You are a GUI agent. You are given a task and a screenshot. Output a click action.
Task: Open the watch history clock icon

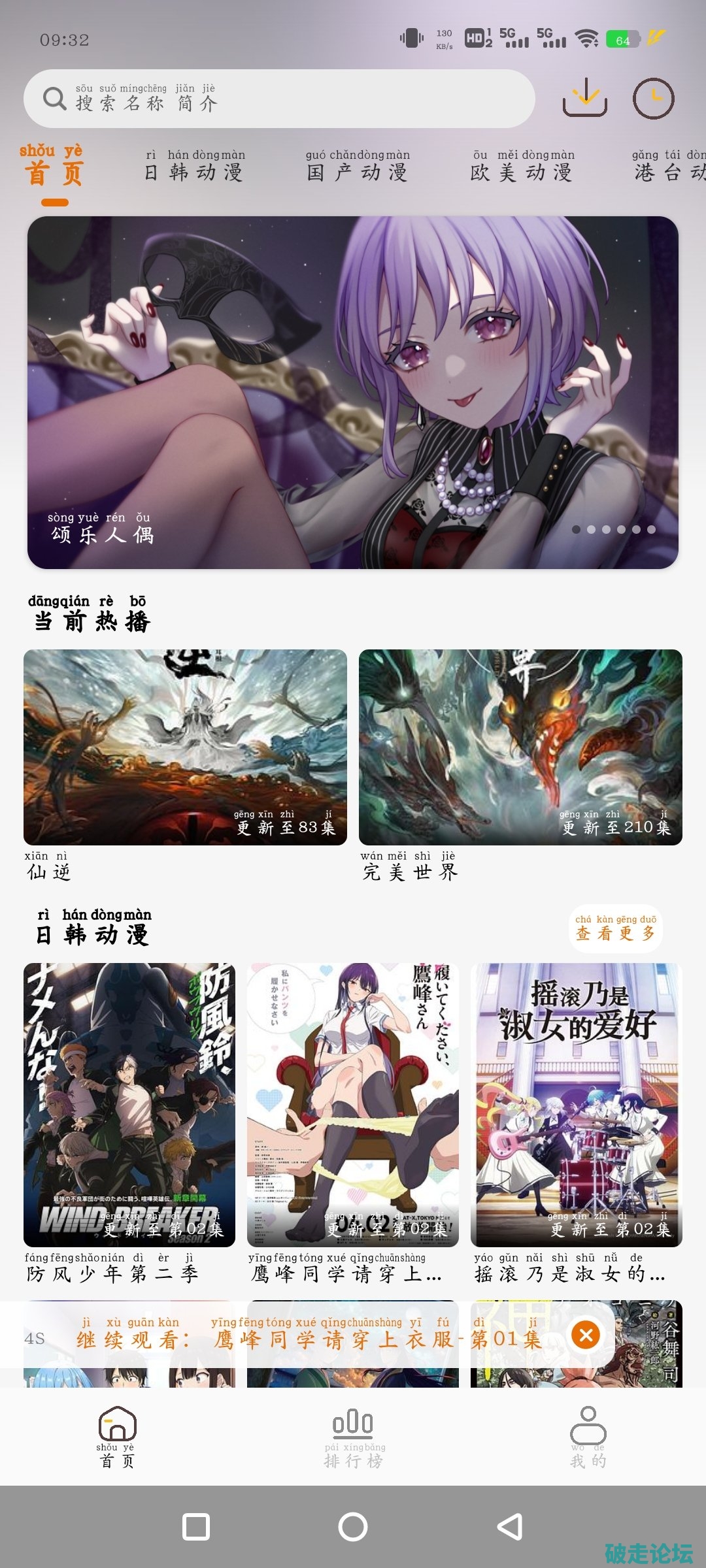(653, 99)
